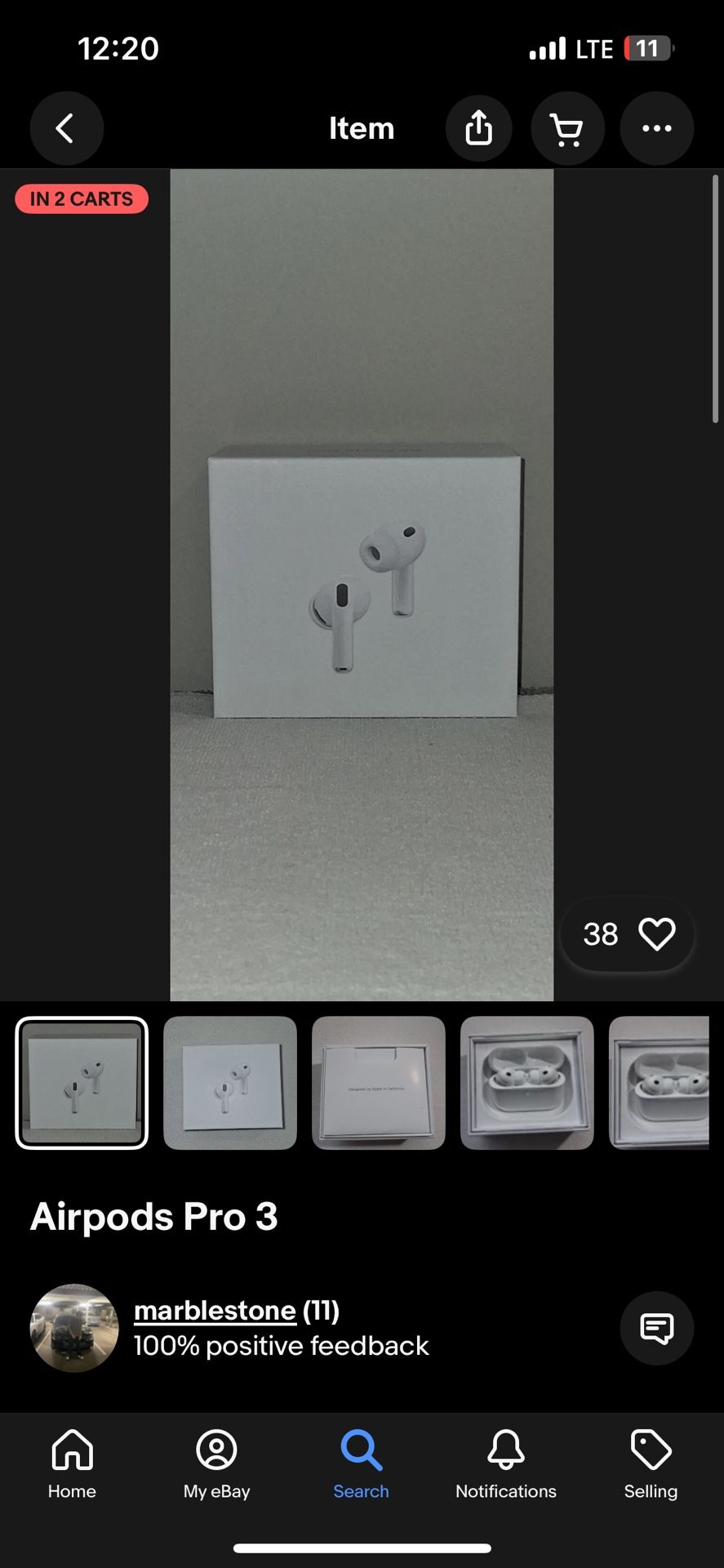Switch to the Home tab

pyautogui.click(x=72, y=1464)
